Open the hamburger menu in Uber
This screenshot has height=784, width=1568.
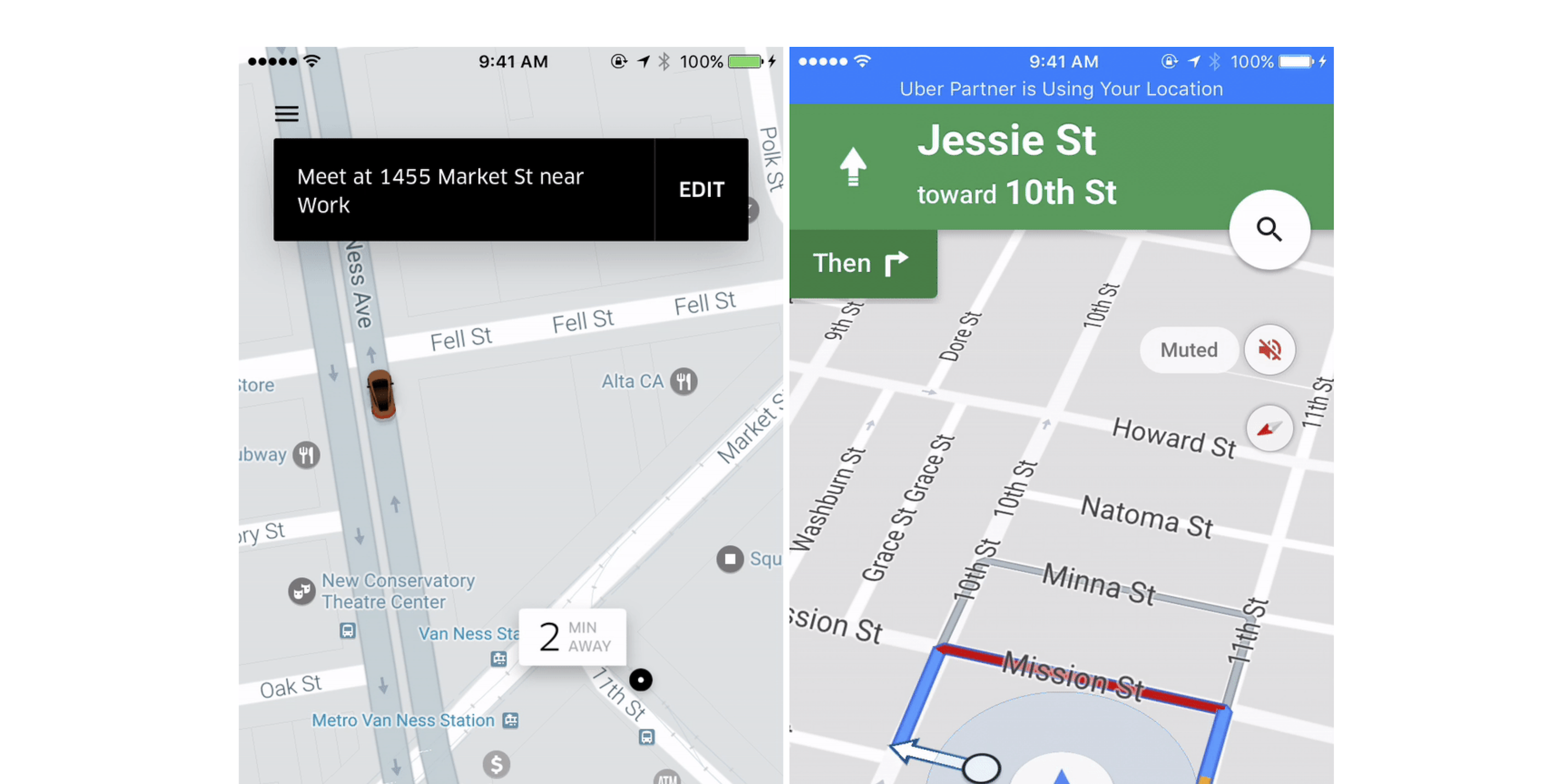click(x=286, y=114)
